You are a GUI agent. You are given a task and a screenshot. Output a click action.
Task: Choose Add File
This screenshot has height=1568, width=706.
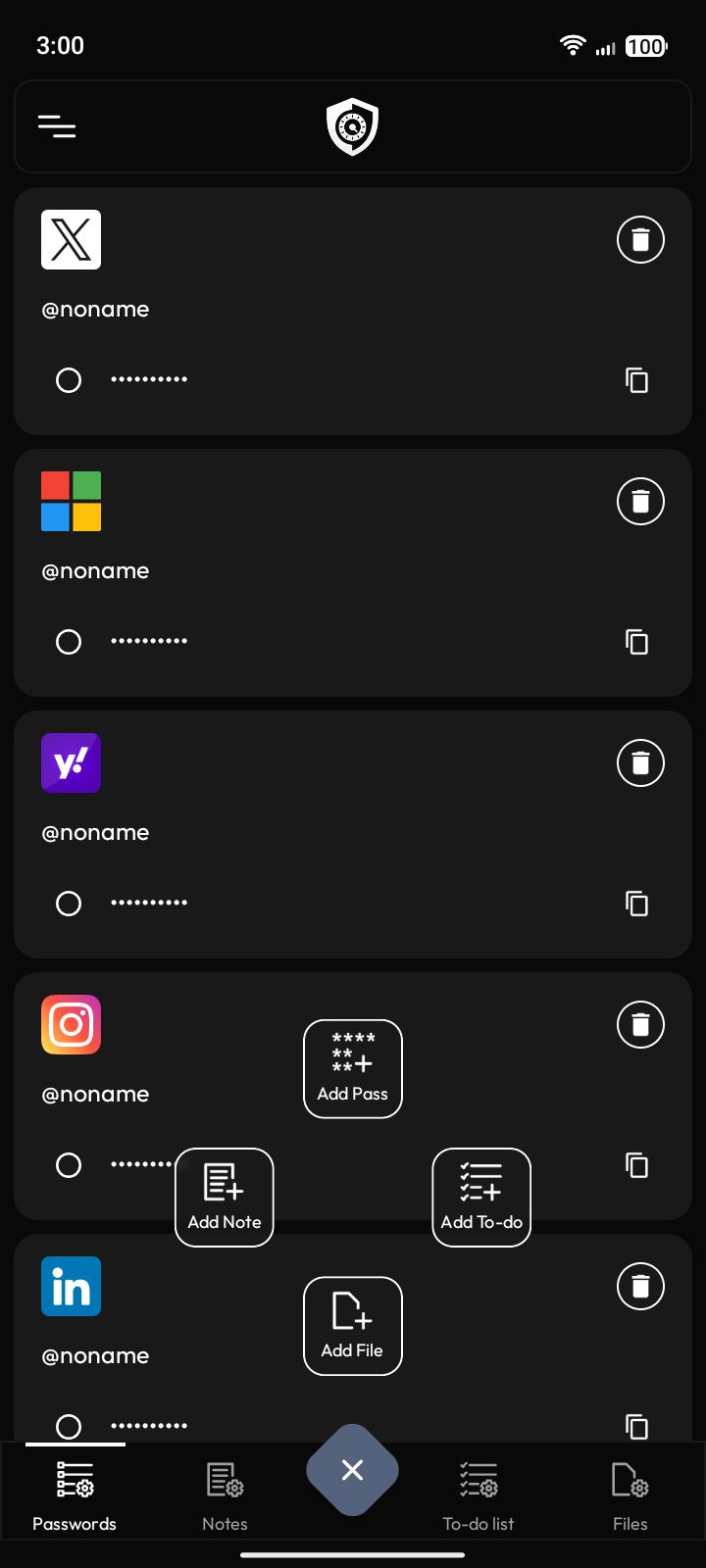(353, 1325)
